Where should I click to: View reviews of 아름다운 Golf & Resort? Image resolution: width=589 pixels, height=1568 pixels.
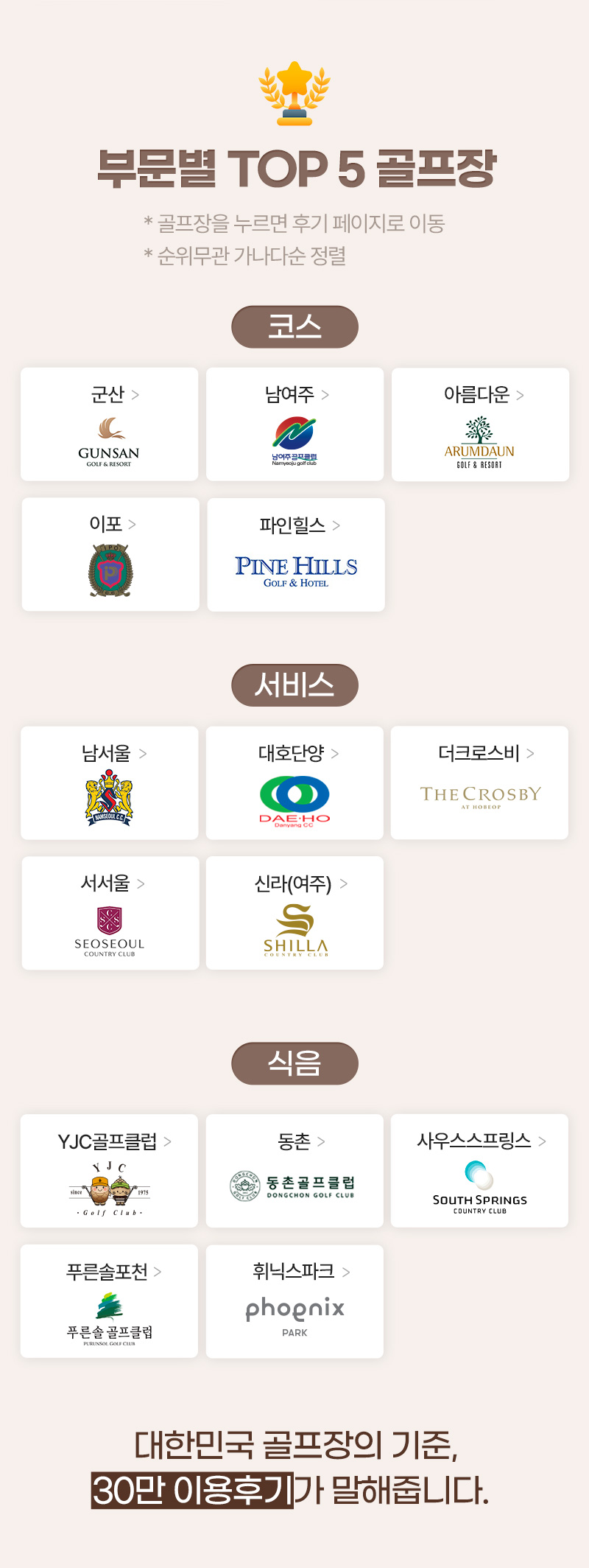[480, 424]
